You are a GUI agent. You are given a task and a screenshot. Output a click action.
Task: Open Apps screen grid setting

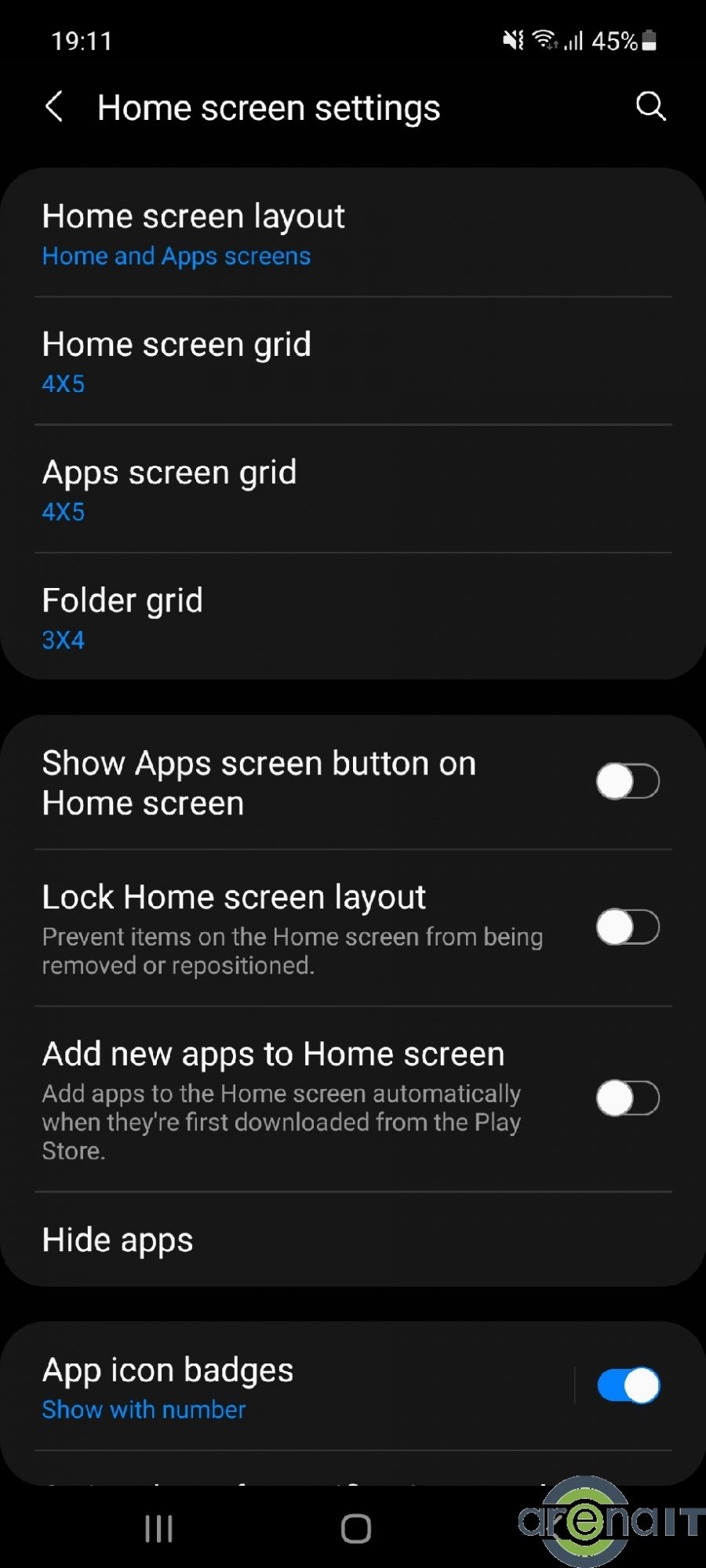(x=353, y=489)
